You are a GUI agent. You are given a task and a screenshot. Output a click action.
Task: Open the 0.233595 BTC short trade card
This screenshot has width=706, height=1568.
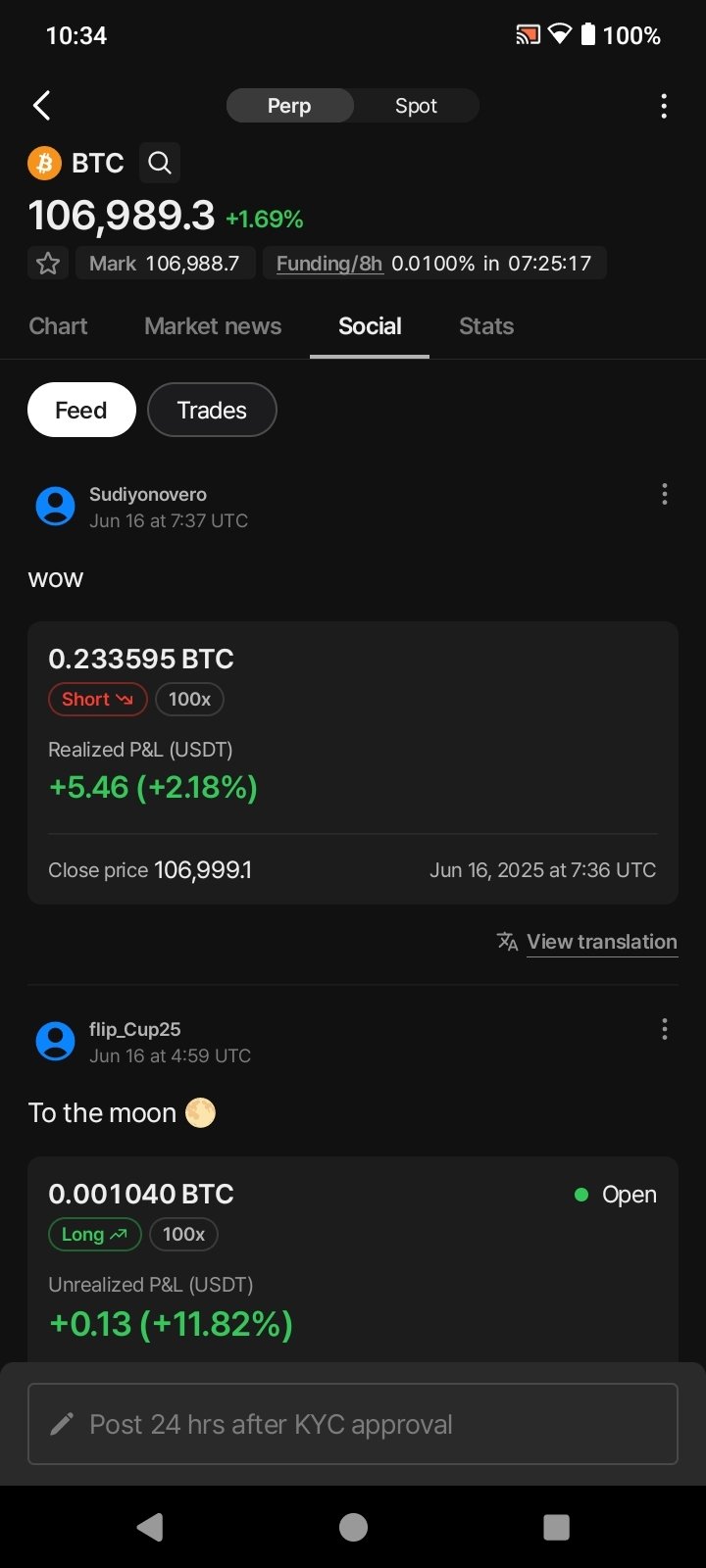pos(353,762)
